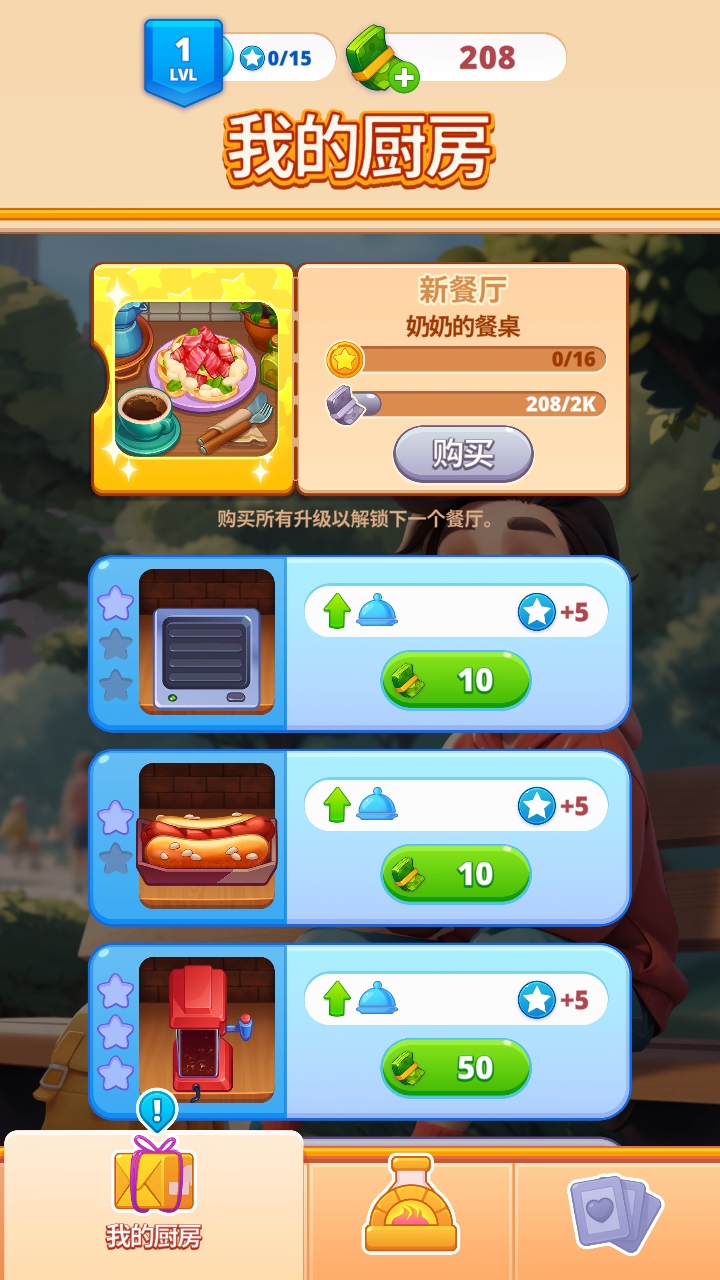This screenshot has width=720, height=1280.
Task: Open the golden restaurant ticket thumbnail details
Action: pos(192,377)
